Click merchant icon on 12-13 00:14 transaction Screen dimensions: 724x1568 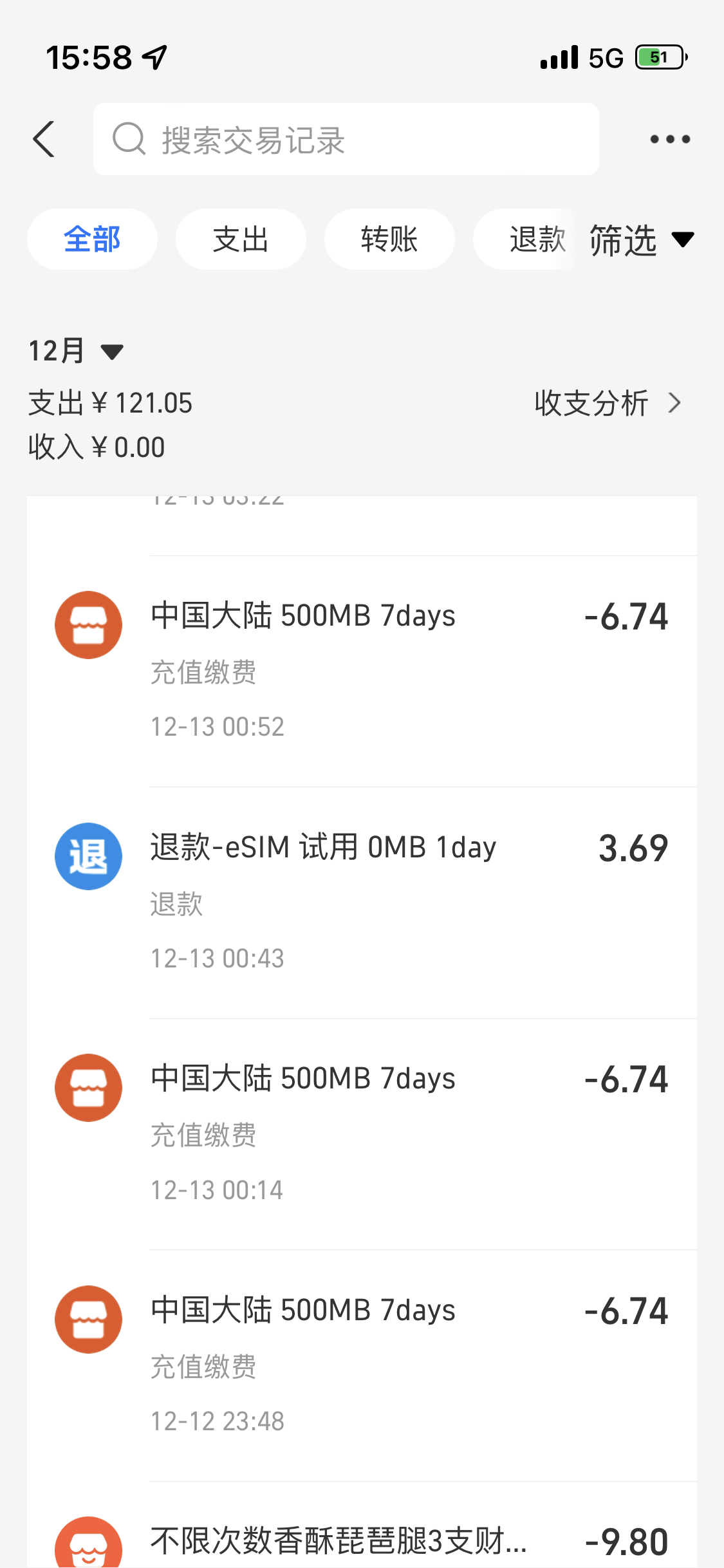click(x=88, y=1087)
